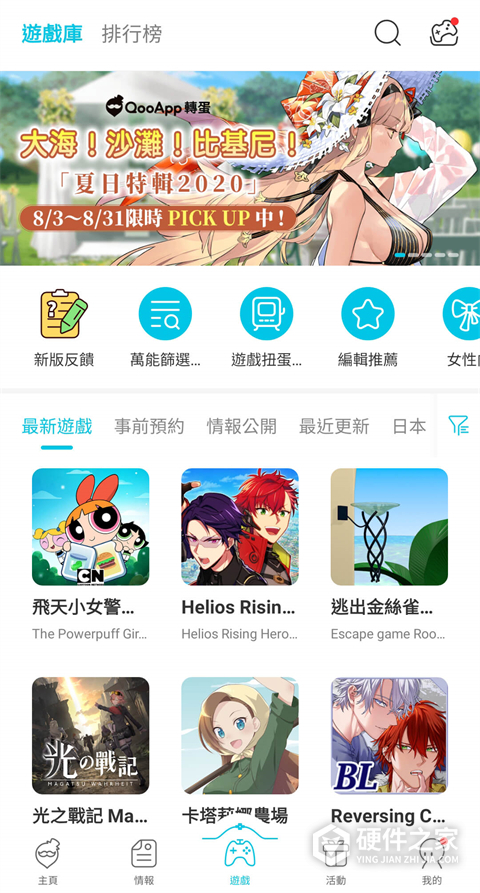Open the Powerpuff Girls game card

coord(91,555)
